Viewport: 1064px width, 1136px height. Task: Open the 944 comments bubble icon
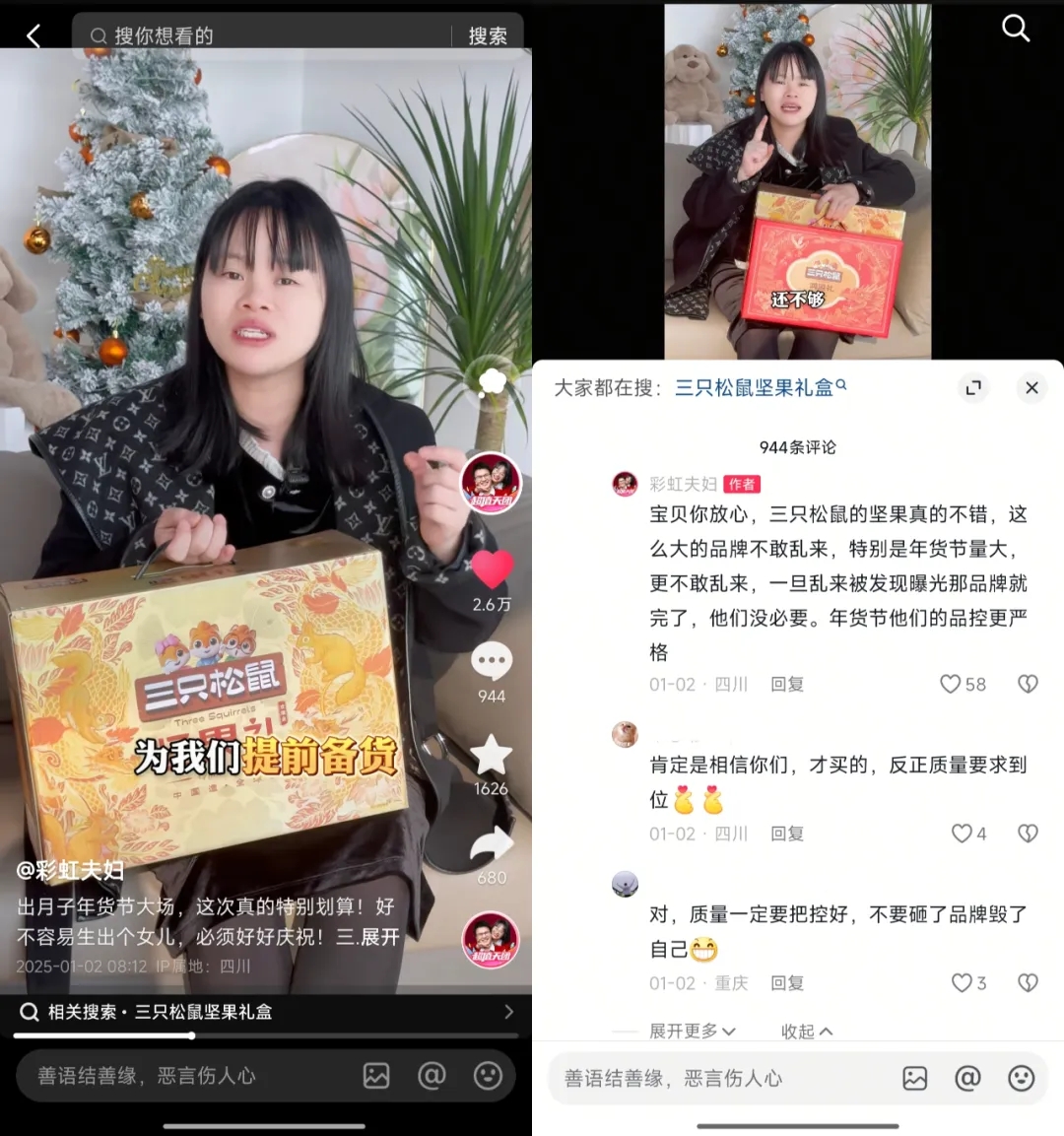pos(492,661)
